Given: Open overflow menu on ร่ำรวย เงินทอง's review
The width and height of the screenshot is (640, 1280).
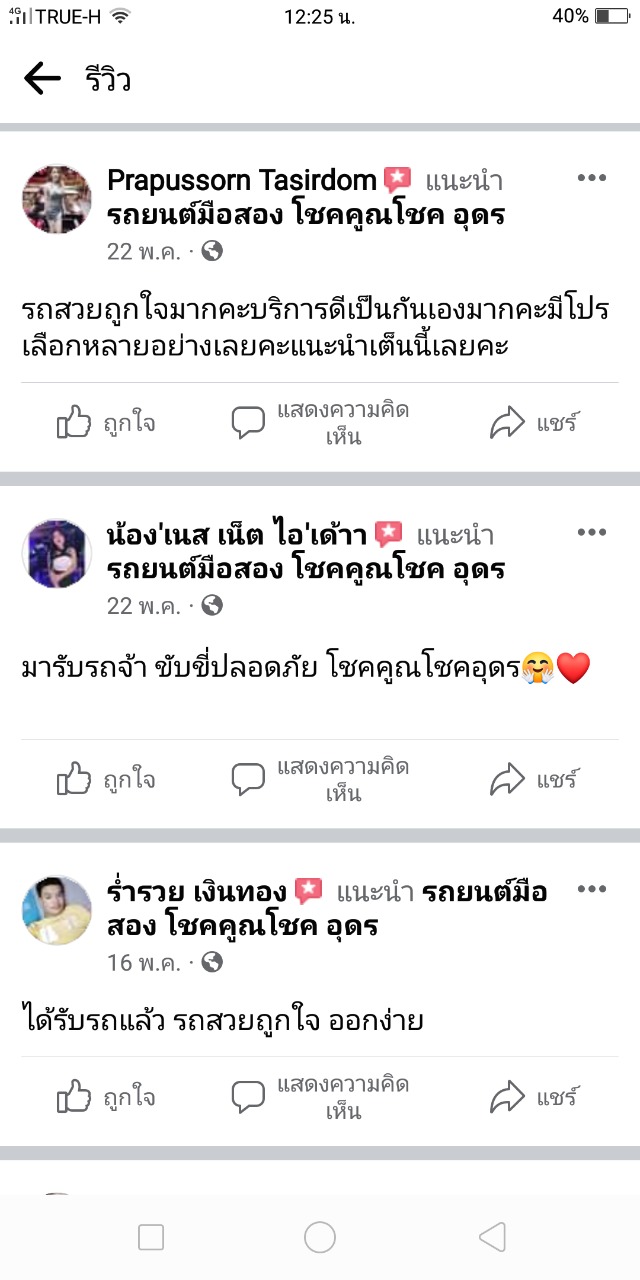Looking at the screenshot, I should click(592, 889).
